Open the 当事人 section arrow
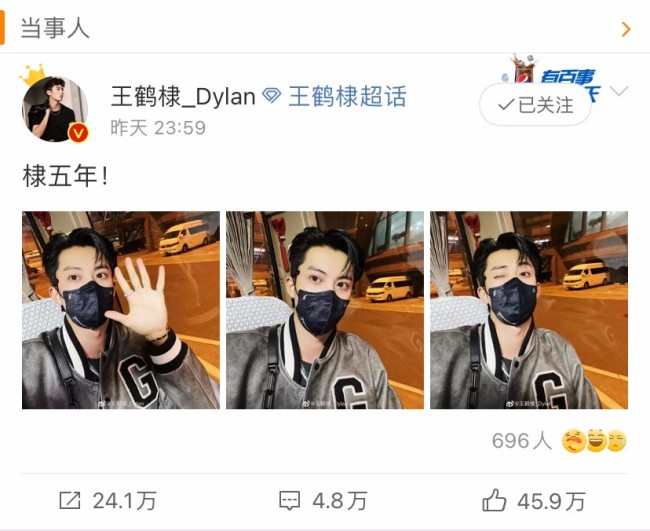 pos(626,29)
